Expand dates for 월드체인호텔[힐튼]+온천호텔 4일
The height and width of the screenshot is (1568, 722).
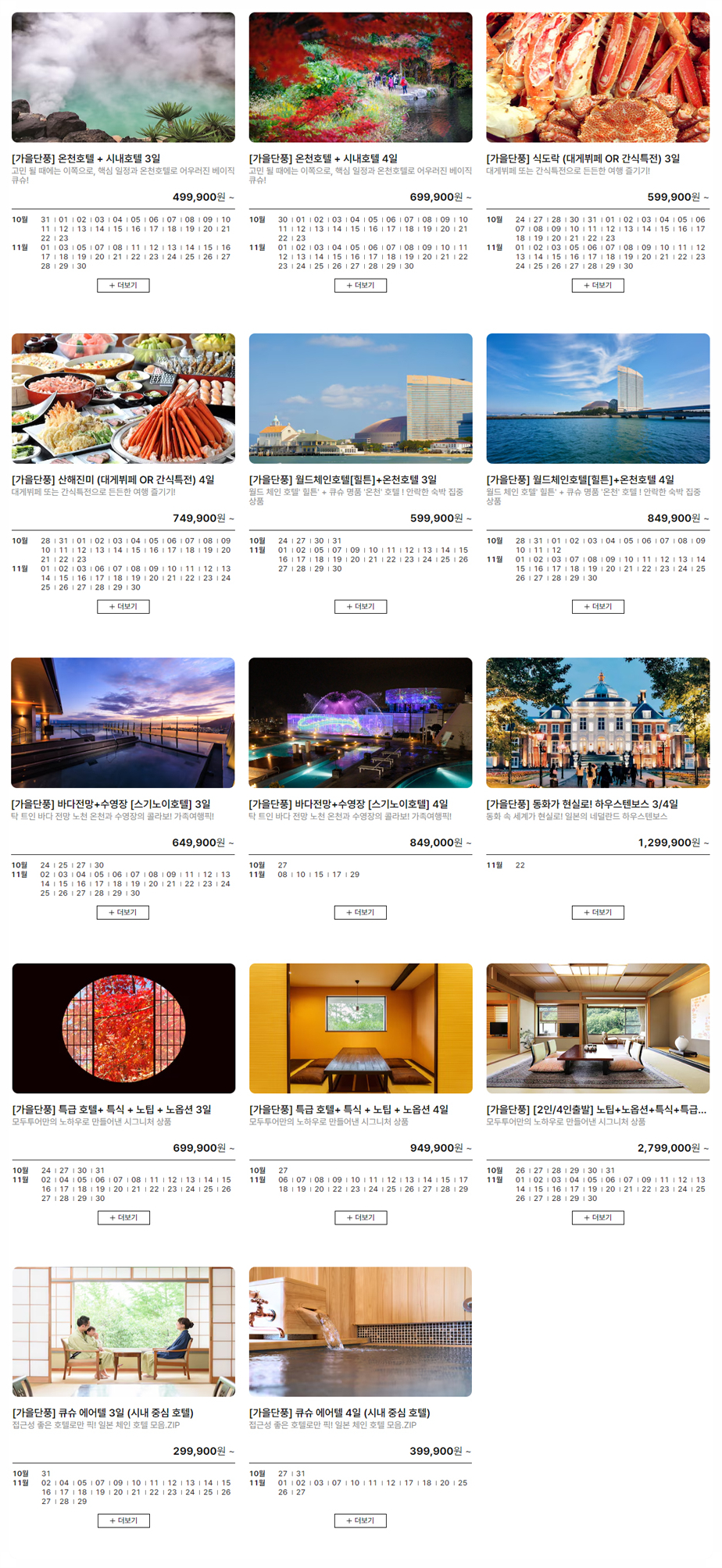coord(598,607)
